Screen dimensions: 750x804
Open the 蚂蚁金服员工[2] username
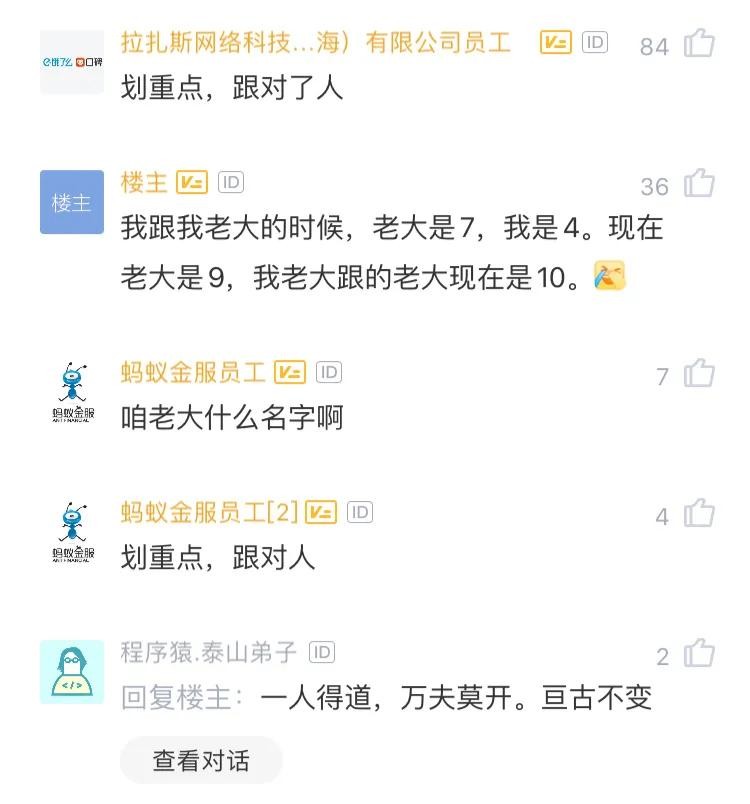click(x=209, y=513)
